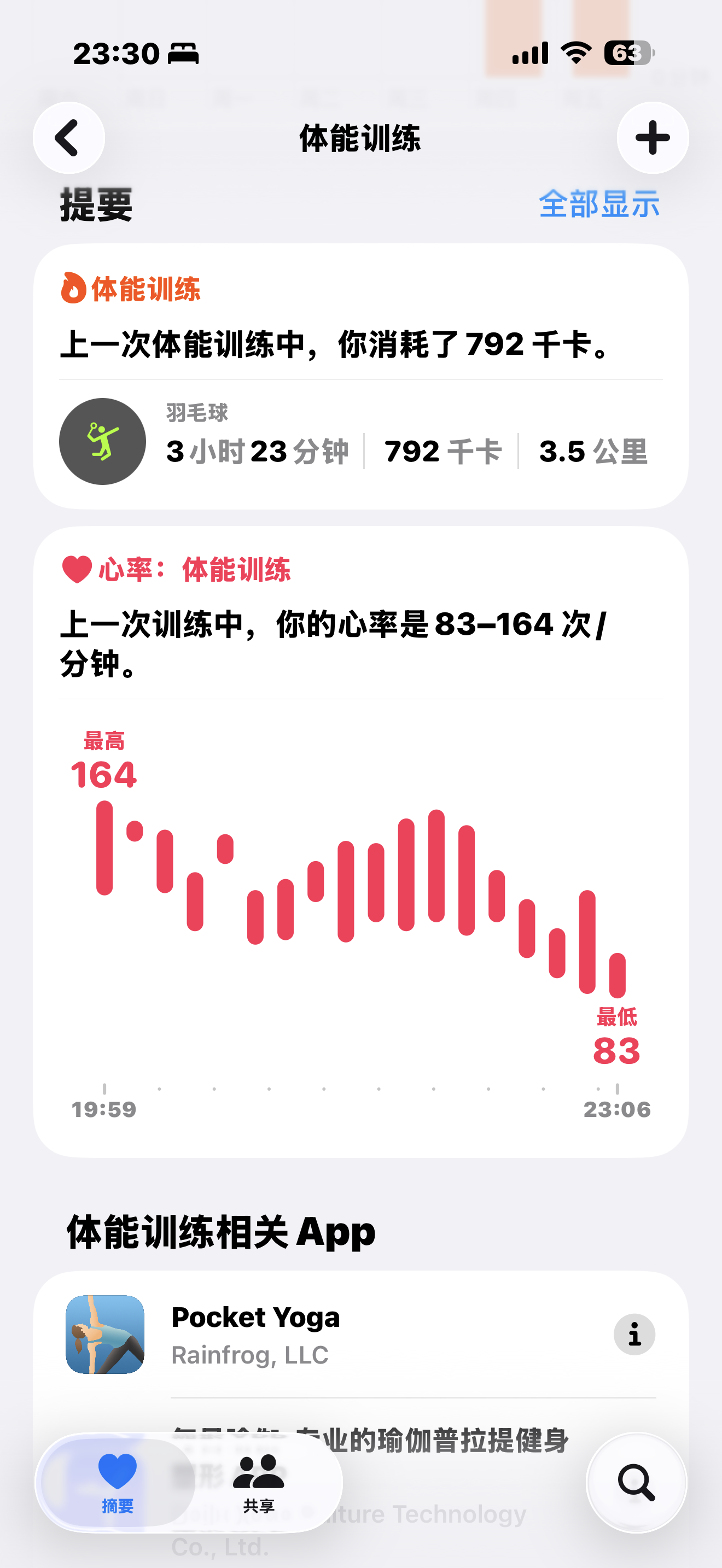View info for Pocket Yoga
The height and width of the screenshot is (1568, 722).
point(634,1334)
